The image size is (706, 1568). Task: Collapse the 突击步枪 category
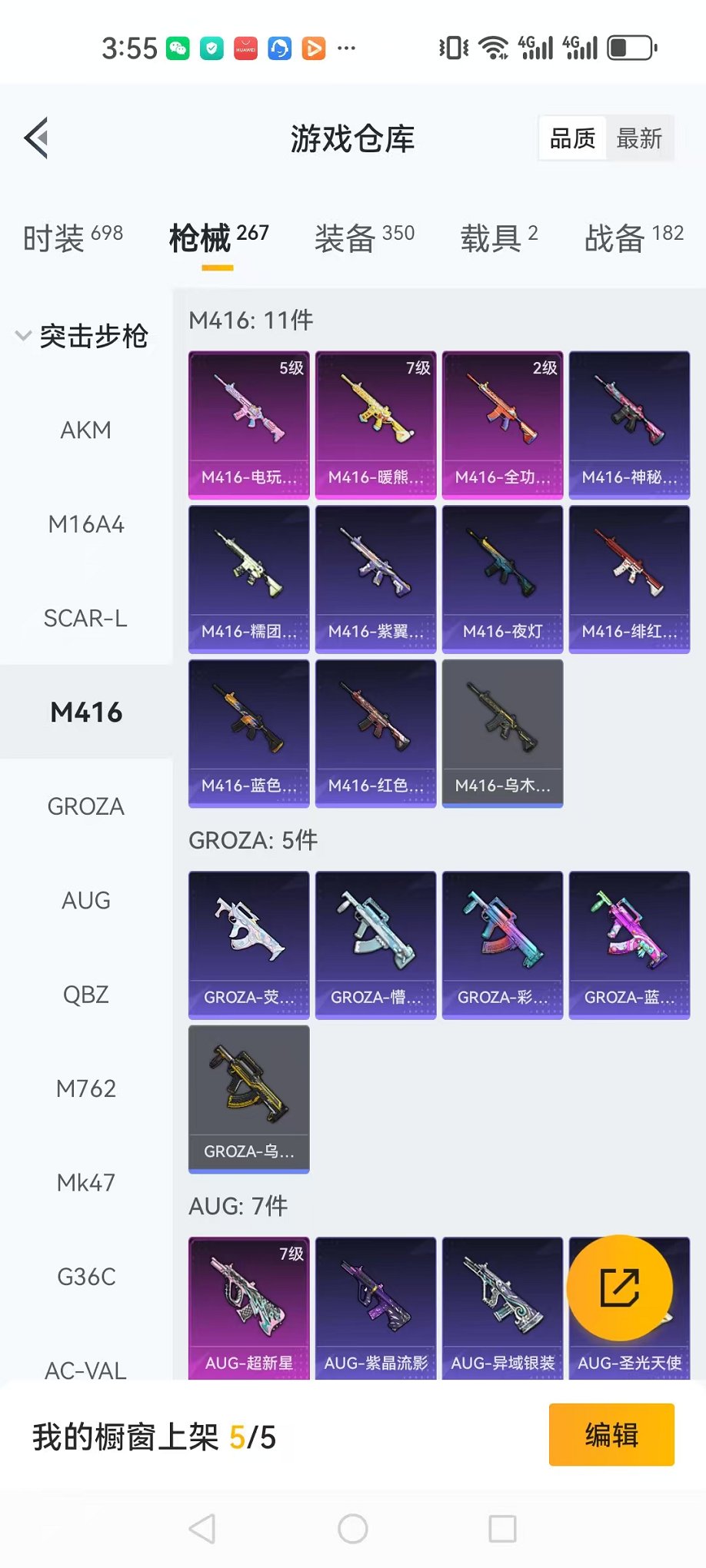pos(83,336)
